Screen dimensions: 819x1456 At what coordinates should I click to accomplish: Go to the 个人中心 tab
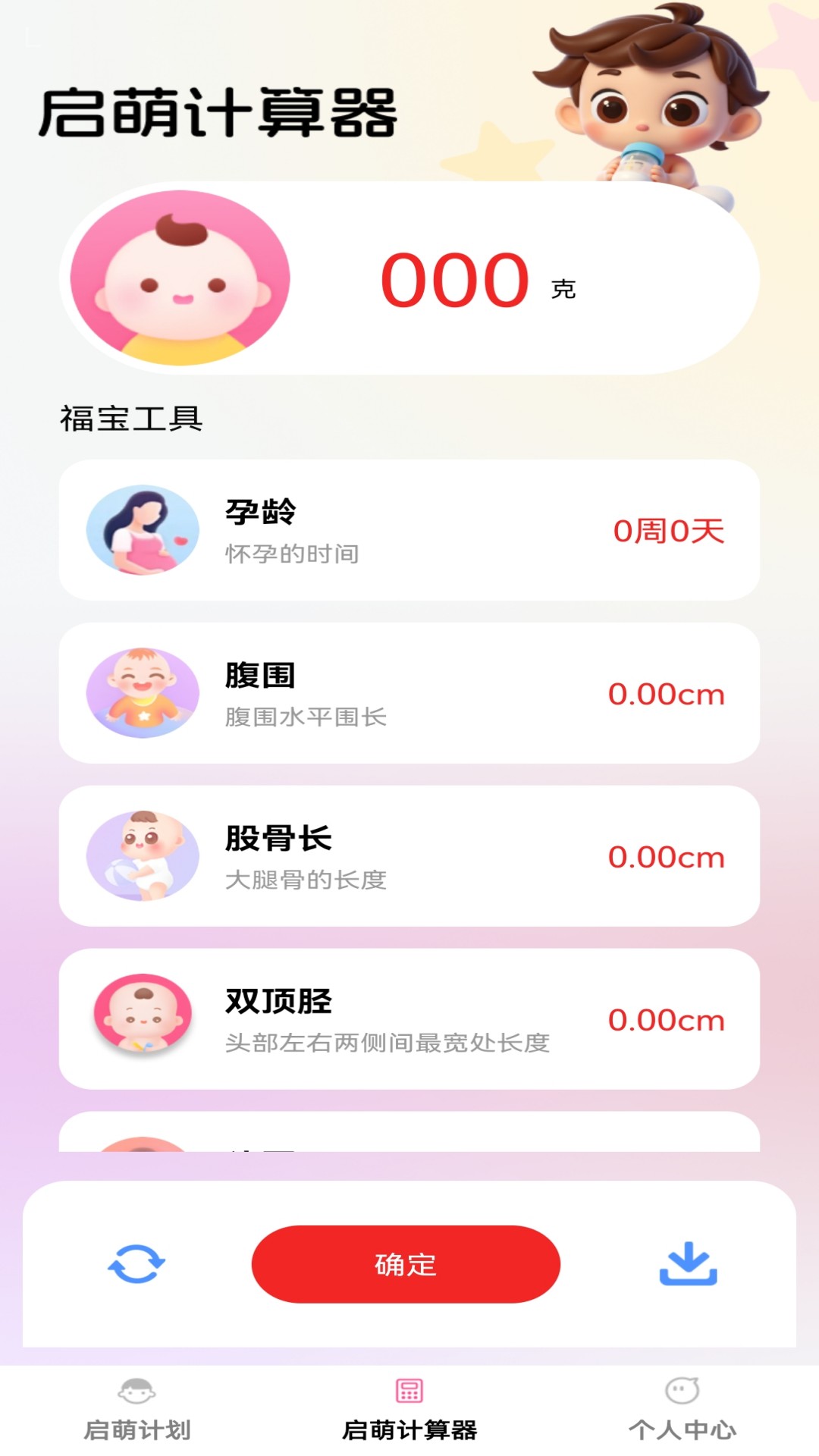tap(682, 1410)
